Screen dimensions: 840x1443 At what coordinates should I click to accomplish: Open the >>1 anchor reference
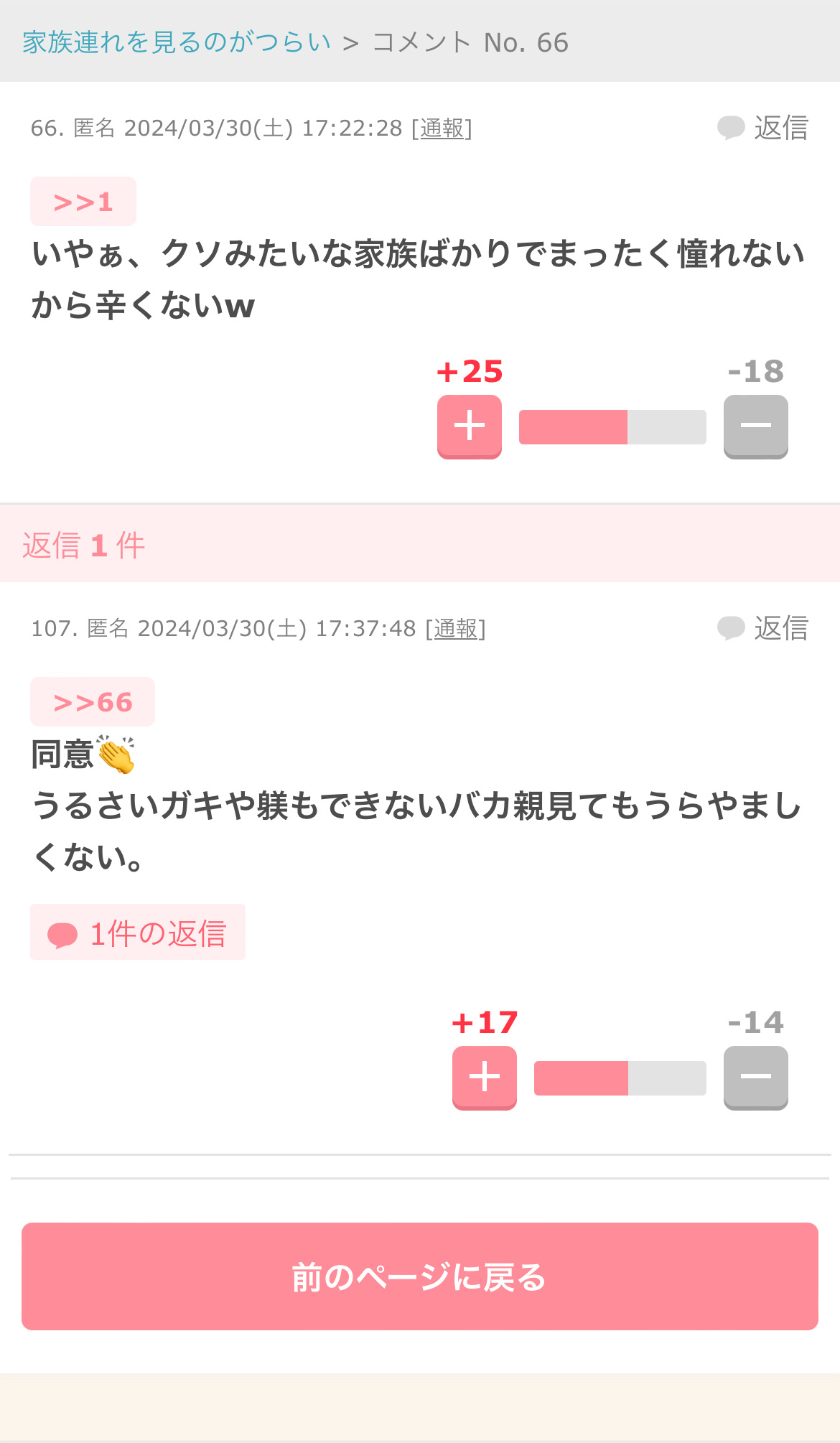point(83,202)
